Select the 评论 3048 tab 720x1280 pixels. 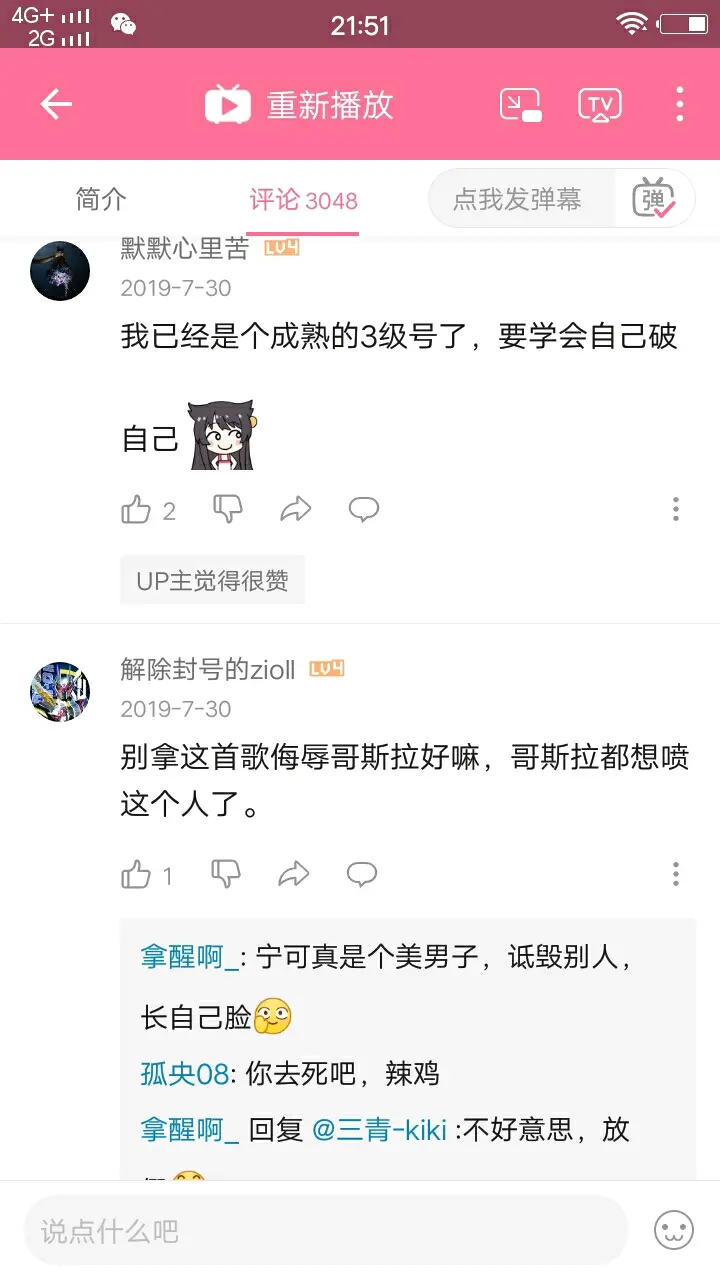[303, 200]
